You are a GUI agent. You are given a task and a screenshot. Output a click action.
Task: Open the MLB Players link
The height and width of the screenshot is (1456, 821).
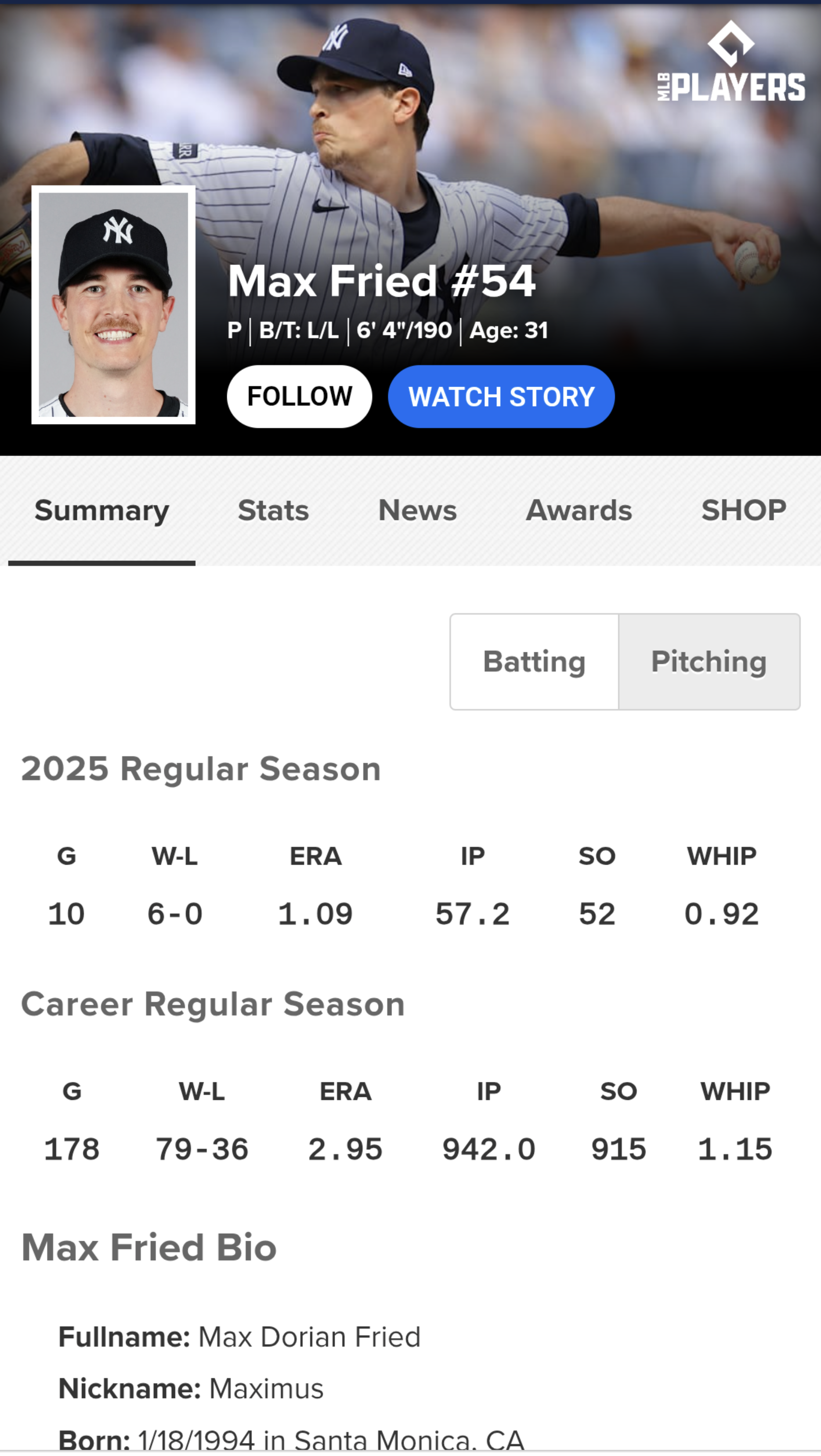click(x=731, y=61)
